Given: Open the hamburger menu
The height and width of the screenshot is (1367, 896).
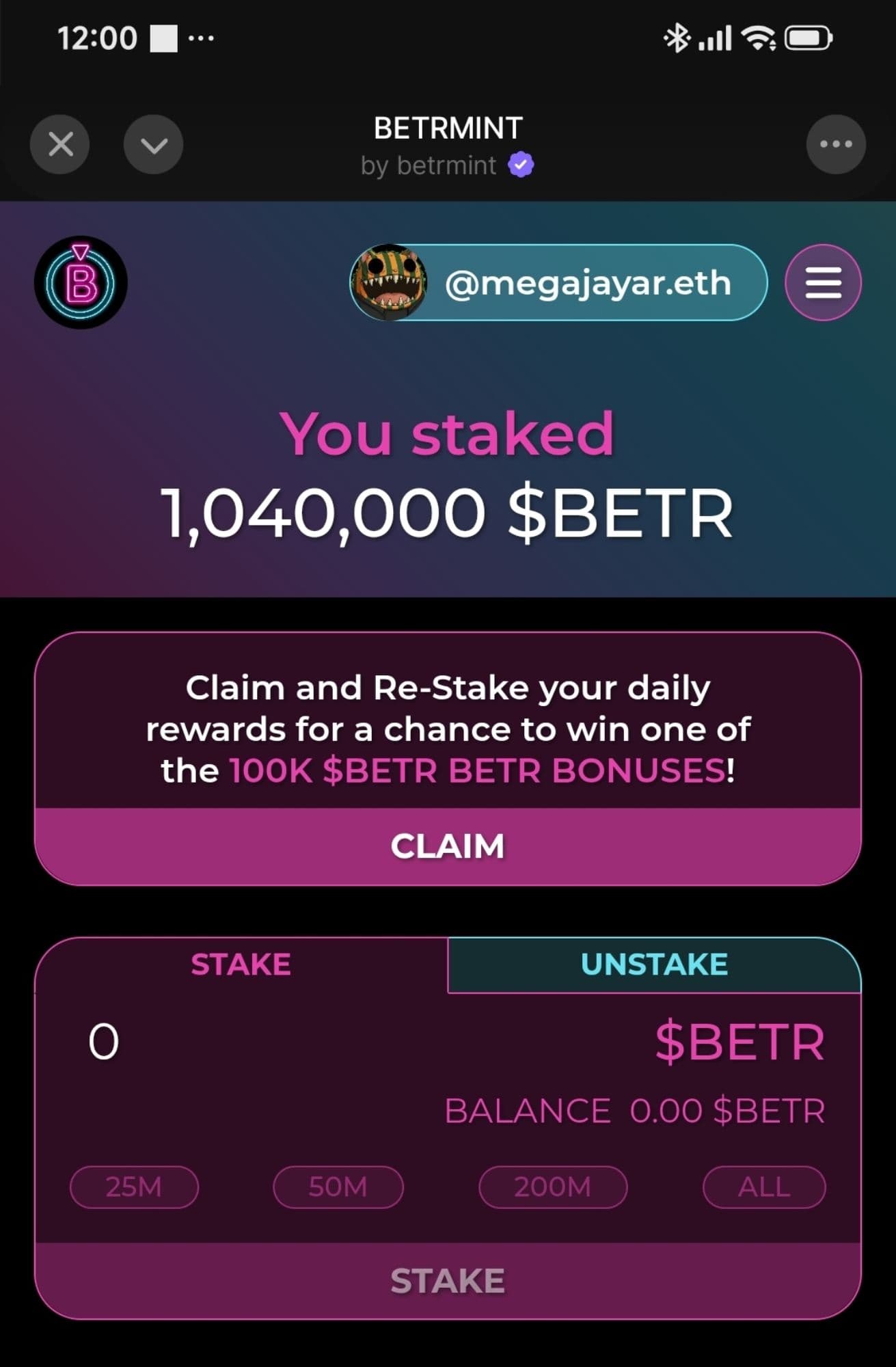Looking at the screenshot, I should click(823, 282).
